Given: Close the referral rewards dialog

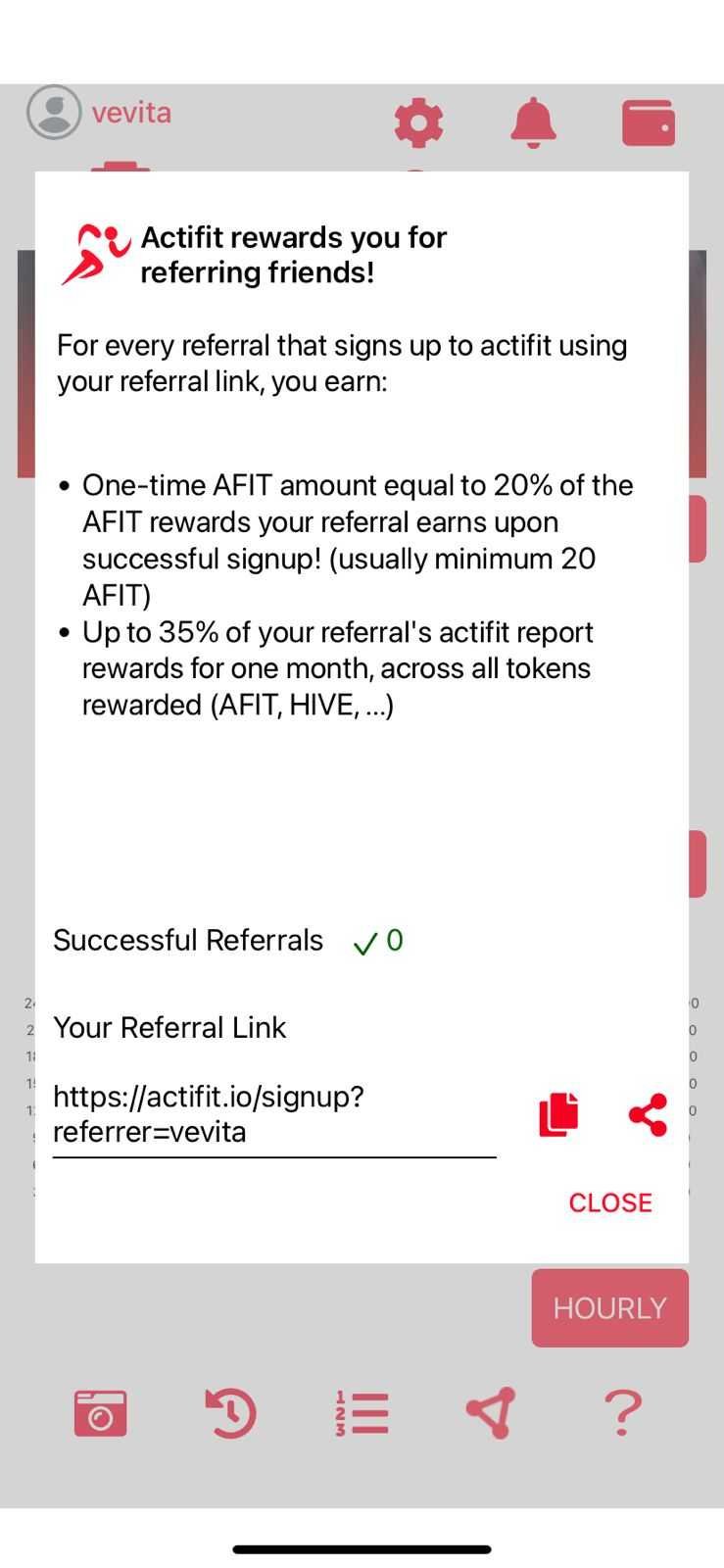Looking at the screenshot, I should [609, 1202].
